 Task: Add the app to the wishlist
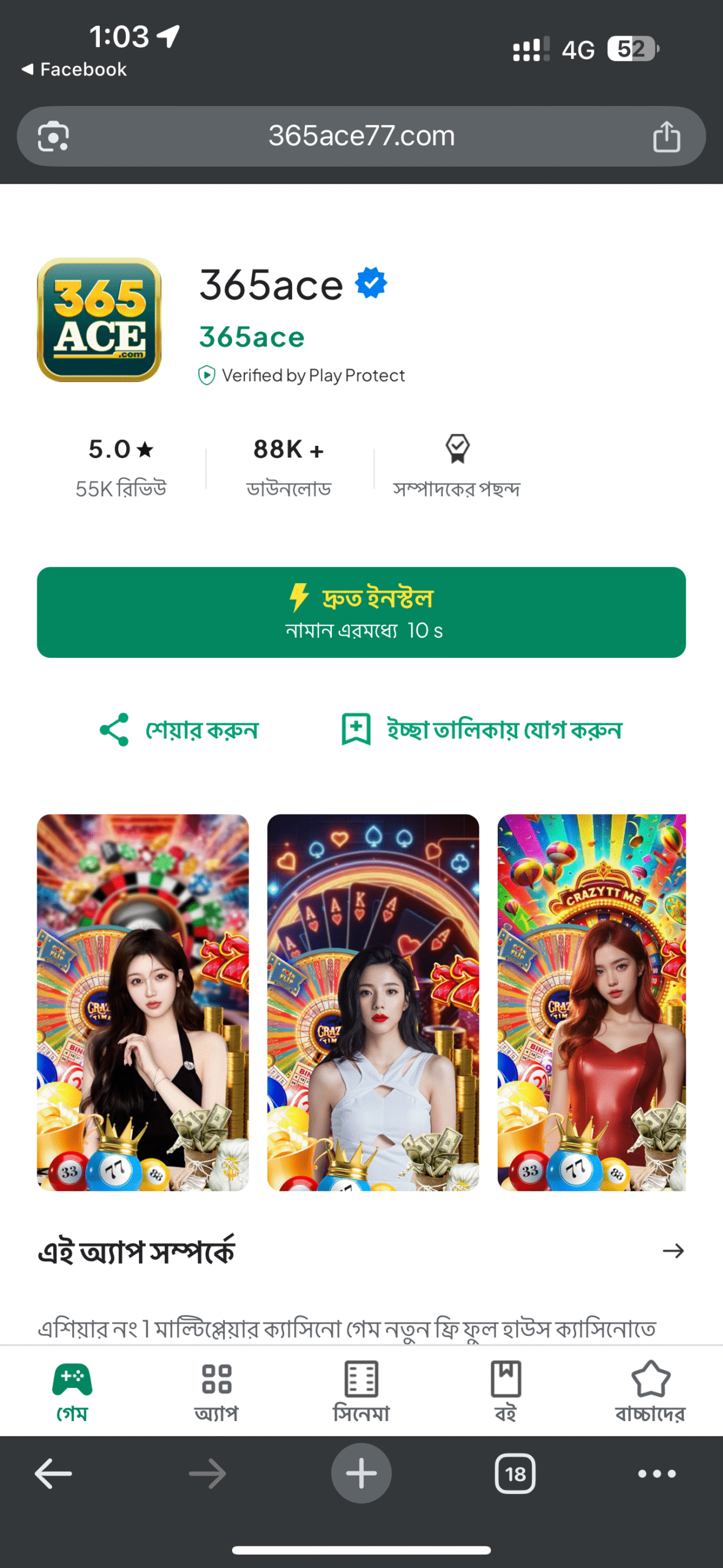(481, 729)
